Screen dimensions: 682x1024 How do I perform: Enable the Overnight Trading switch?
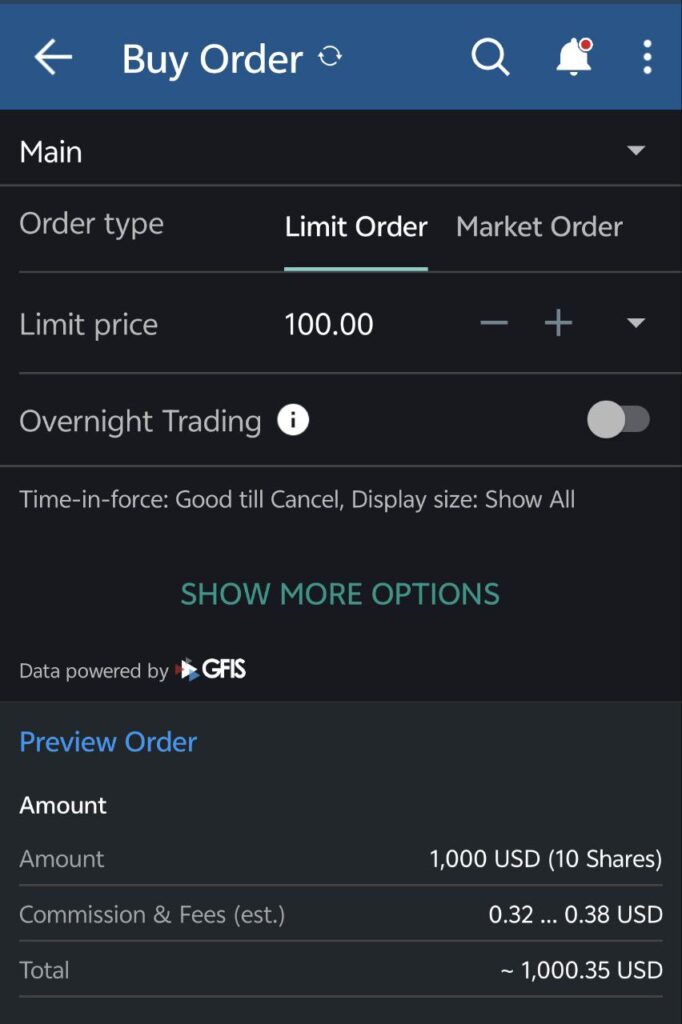click(x=618, y=420)
